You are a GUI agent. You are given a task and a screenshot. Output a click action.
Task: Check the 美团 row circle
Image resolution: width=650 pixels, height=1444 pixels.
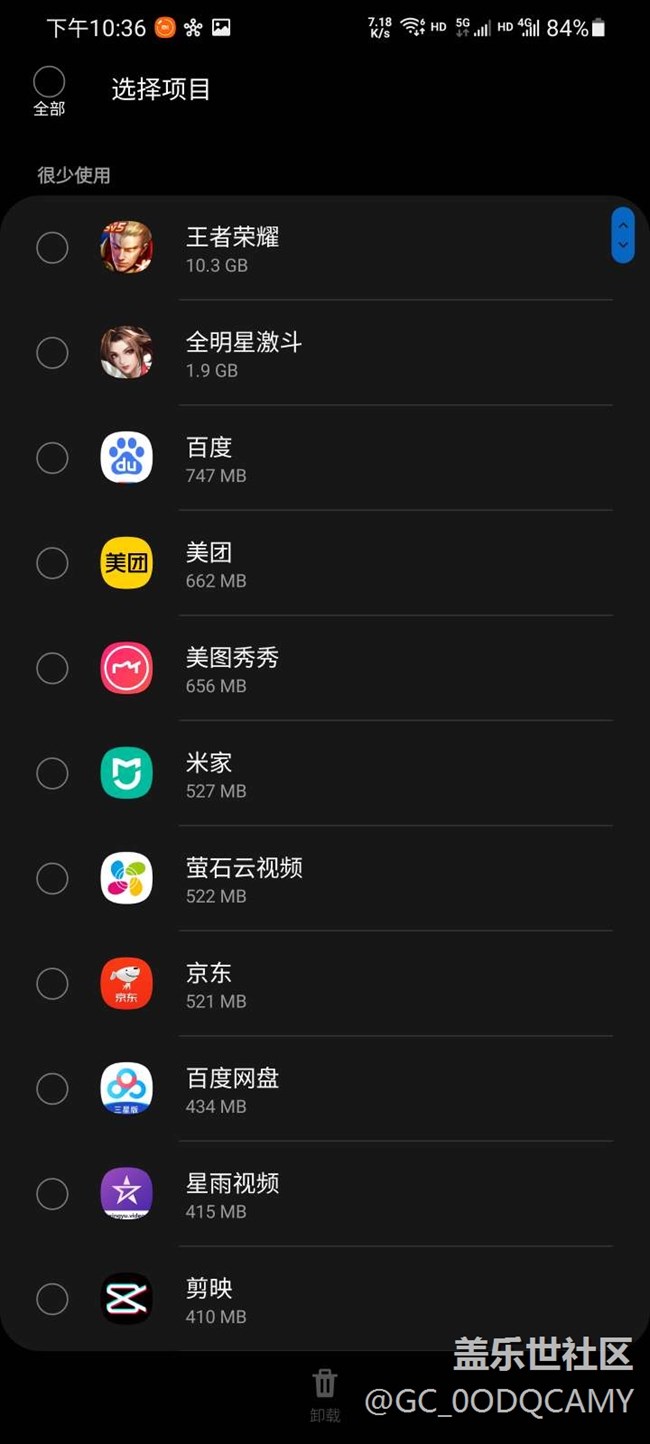[x=52, y=563]
